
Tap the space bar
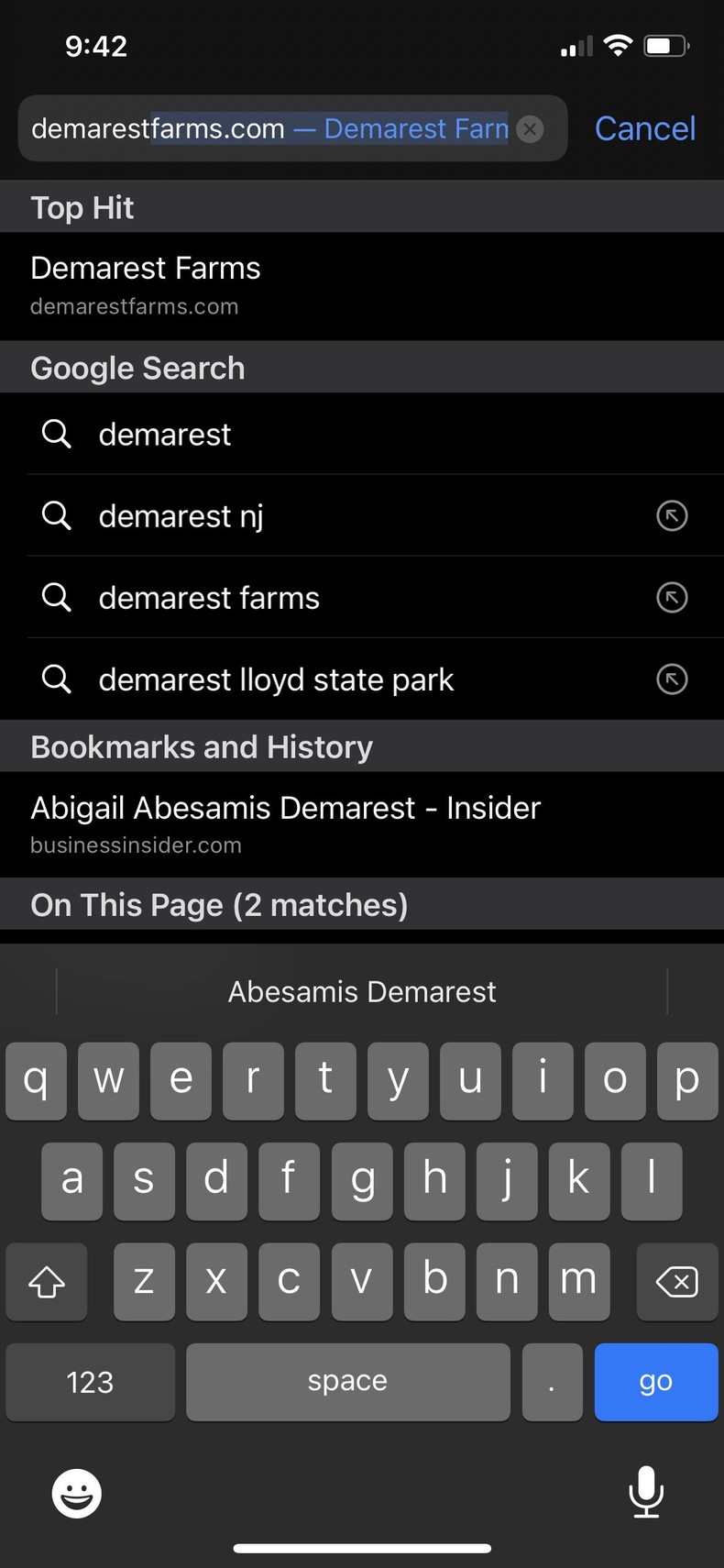pos(347,1382)
